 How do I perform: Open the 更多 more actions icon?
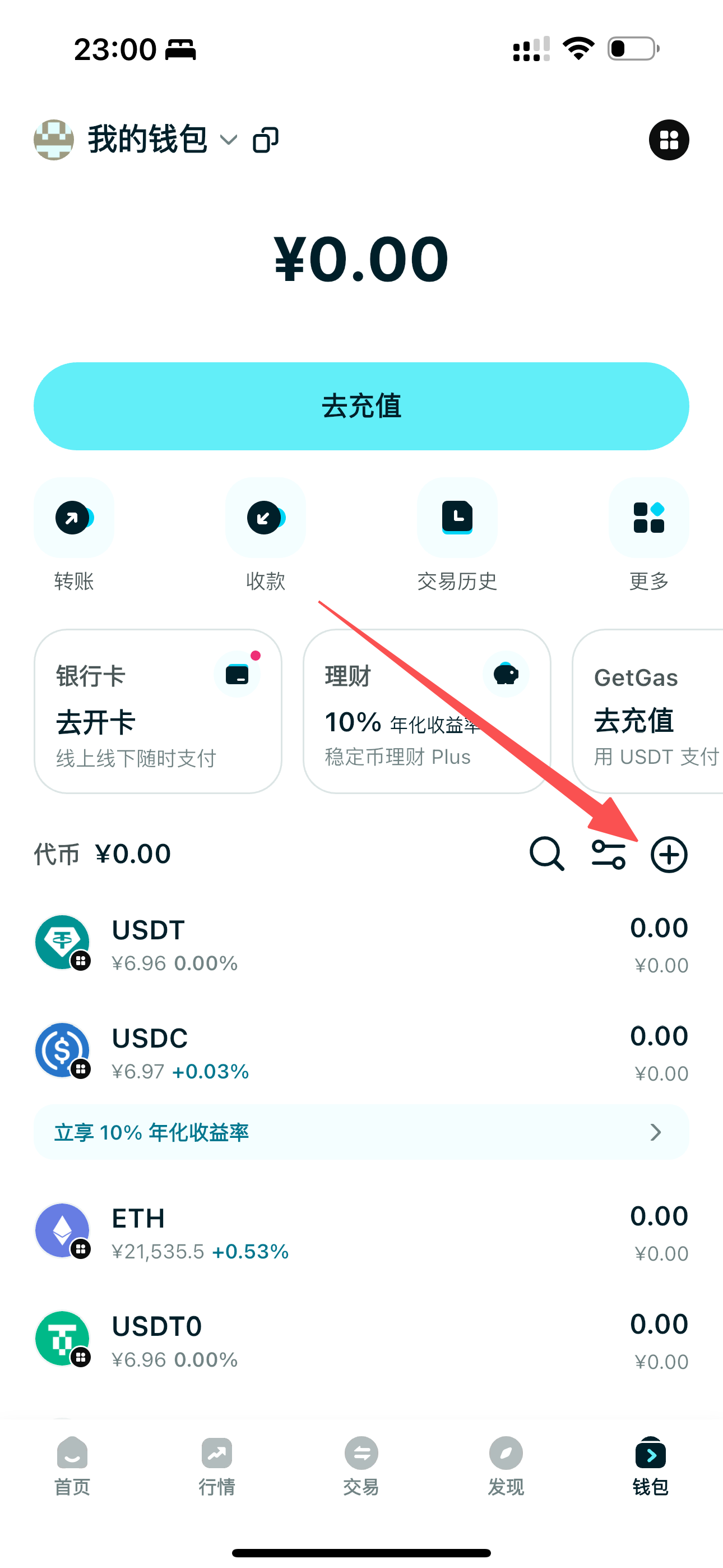click(648, 518)
